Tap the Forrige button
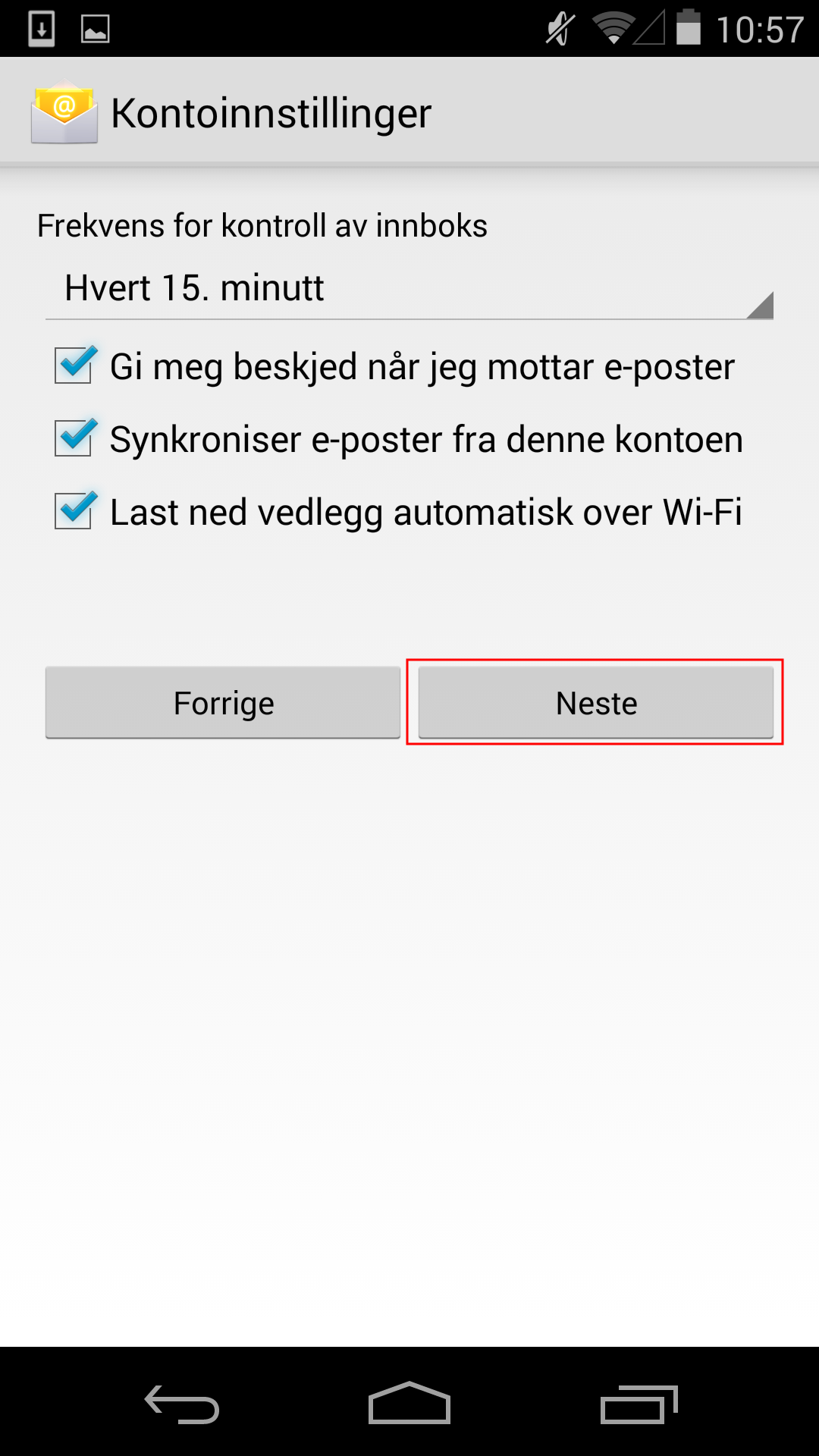Viewport: 819px width, 1456px height. click(x=223, y=702)
